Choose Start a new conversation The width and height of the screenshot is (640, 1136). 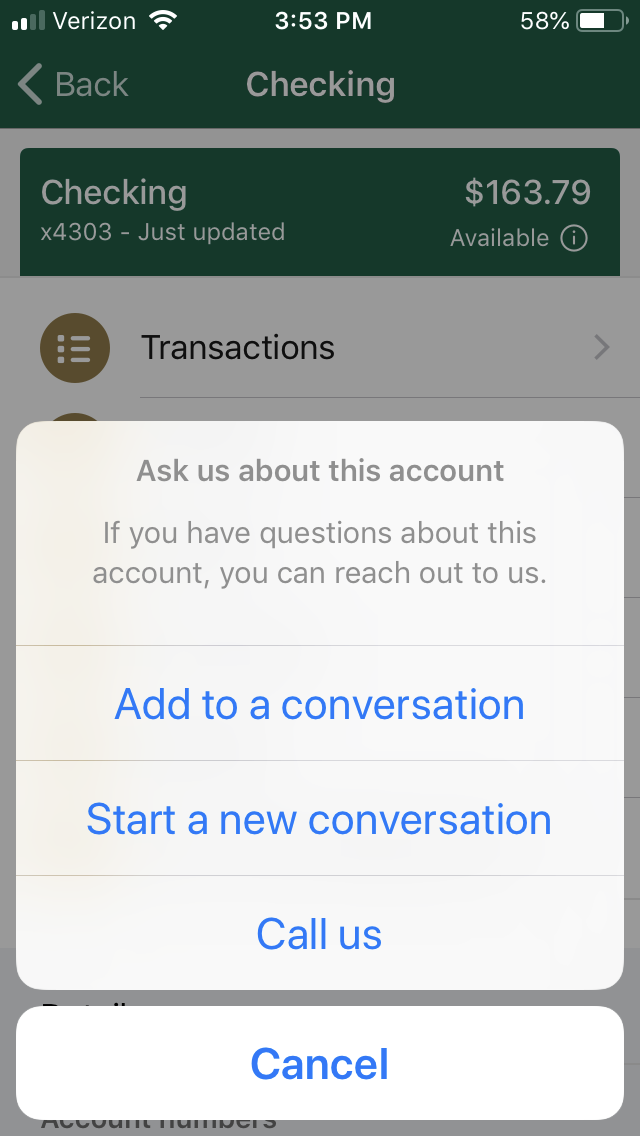pos(320,819)
